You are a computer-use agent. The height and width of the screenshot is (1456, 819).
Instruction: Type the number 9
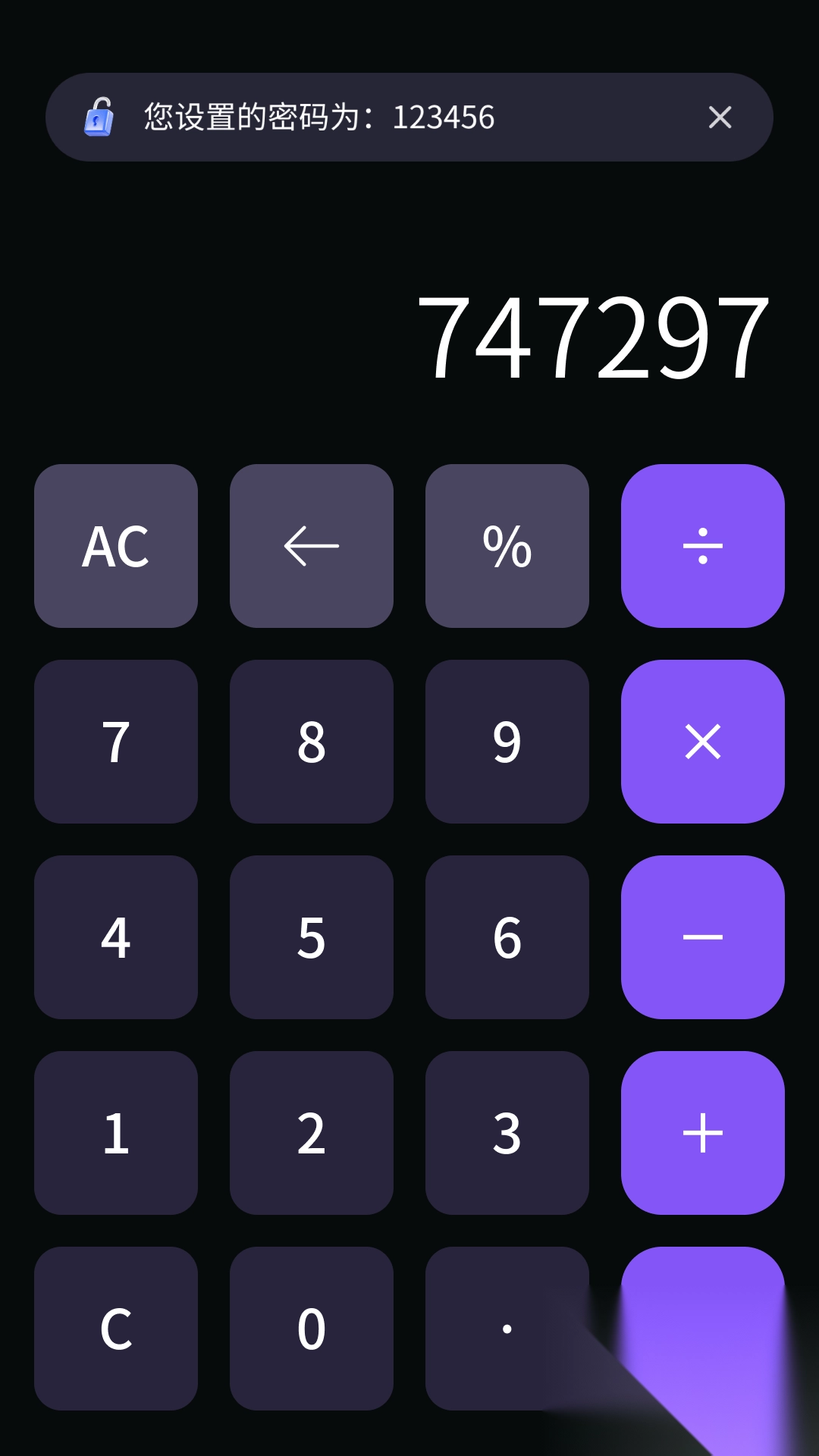click(x=507, y=742)
